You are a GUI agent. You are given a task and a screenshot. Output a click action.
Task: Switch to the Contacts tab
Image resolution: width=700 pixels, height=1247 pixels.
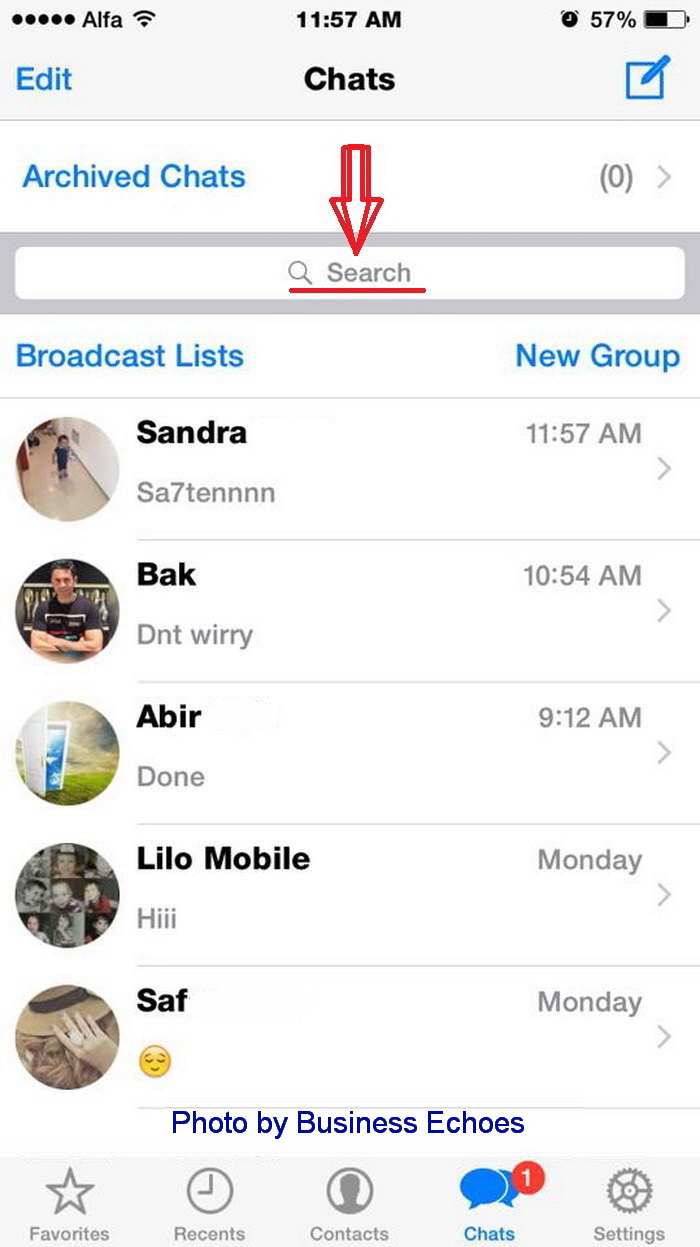tap(349, 1205)
